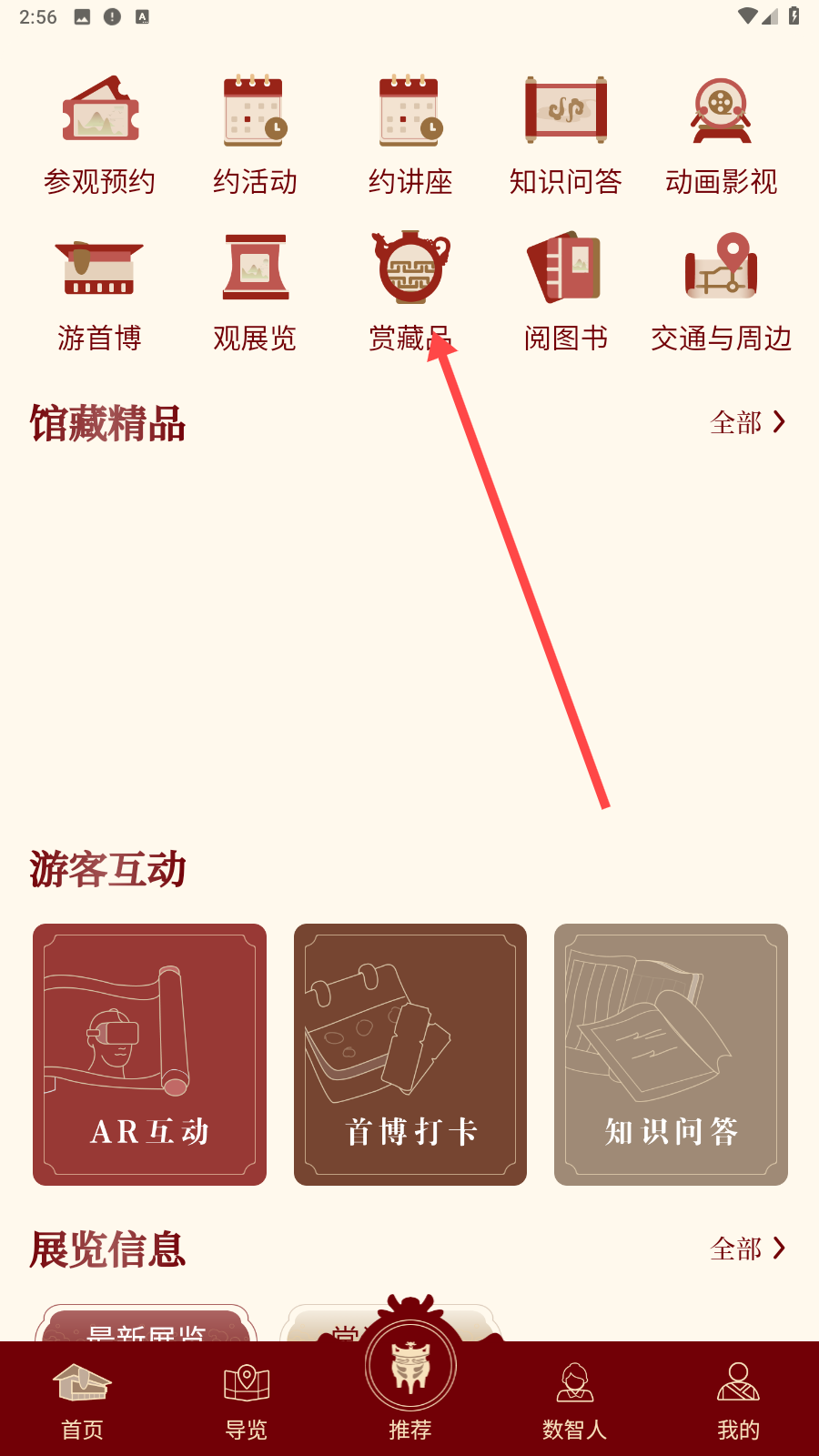
Task: Open 阅图书 book reading
Action: [x=565, y=291]
